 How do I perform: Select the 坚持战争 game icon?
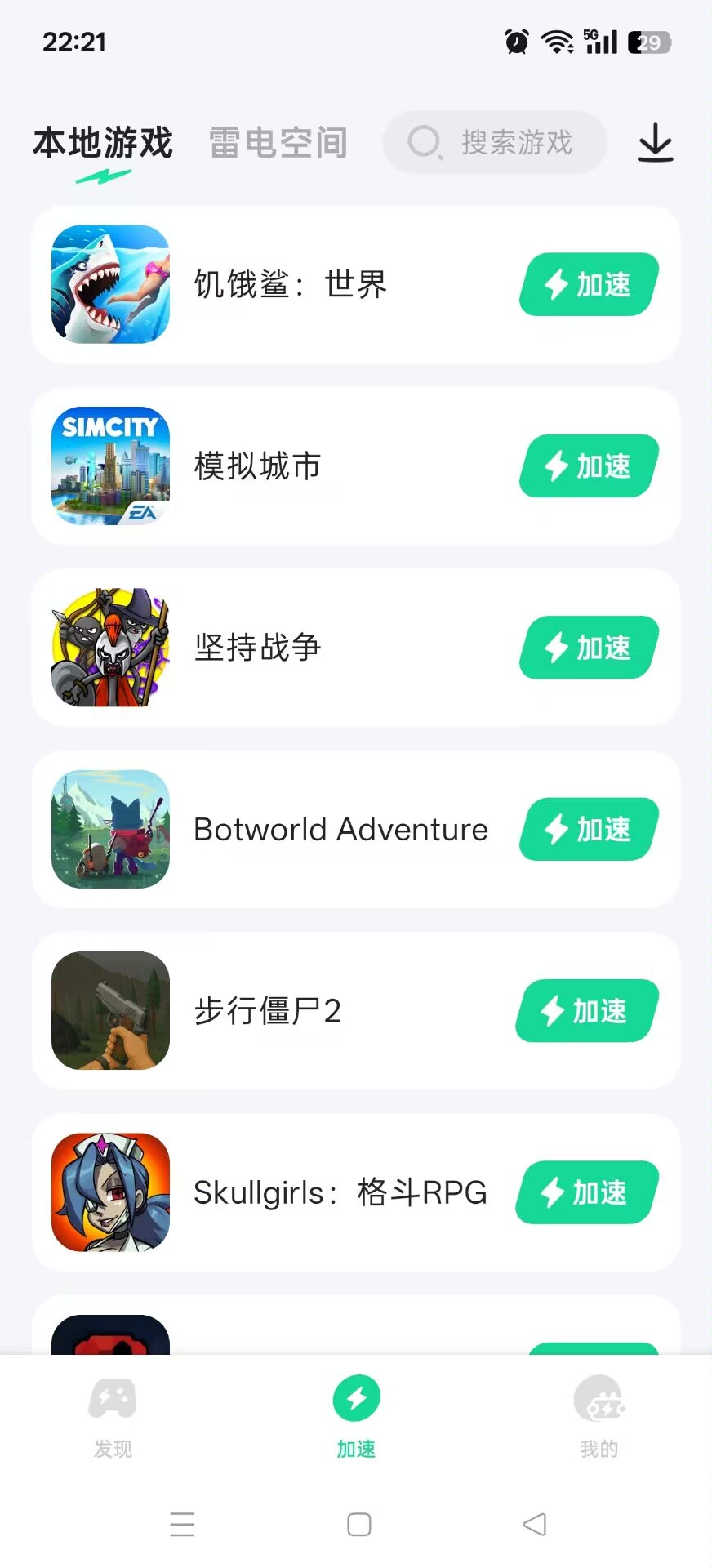pos(110,647)
